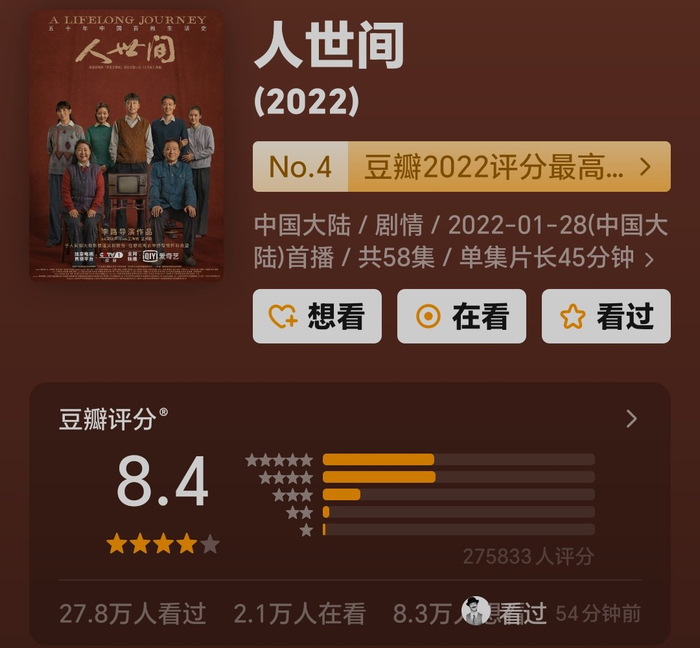Mark the show as 看过
The image size is (700, 648).
[x=606, y=316]
